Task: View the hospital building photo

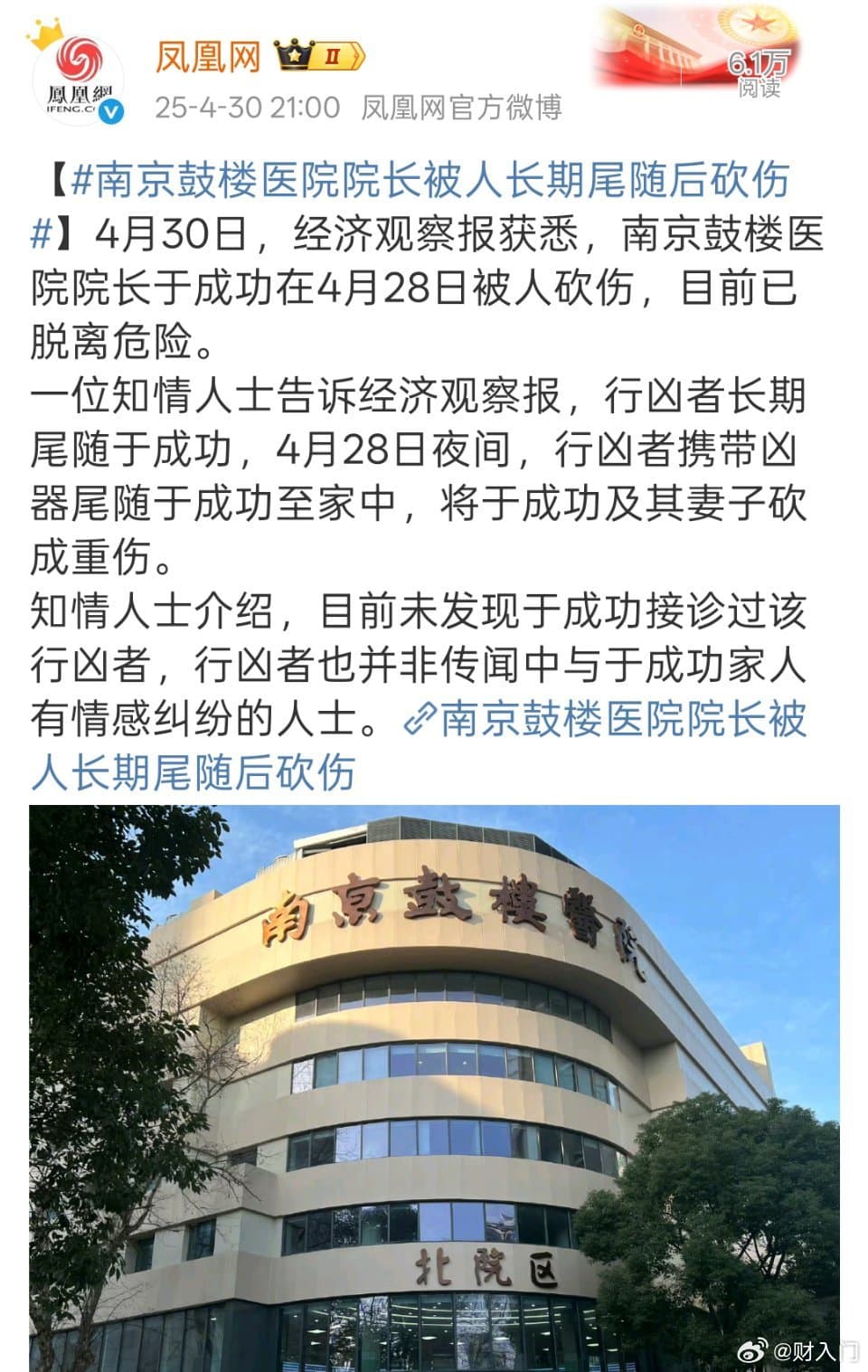Action: tap(434, 1085)
